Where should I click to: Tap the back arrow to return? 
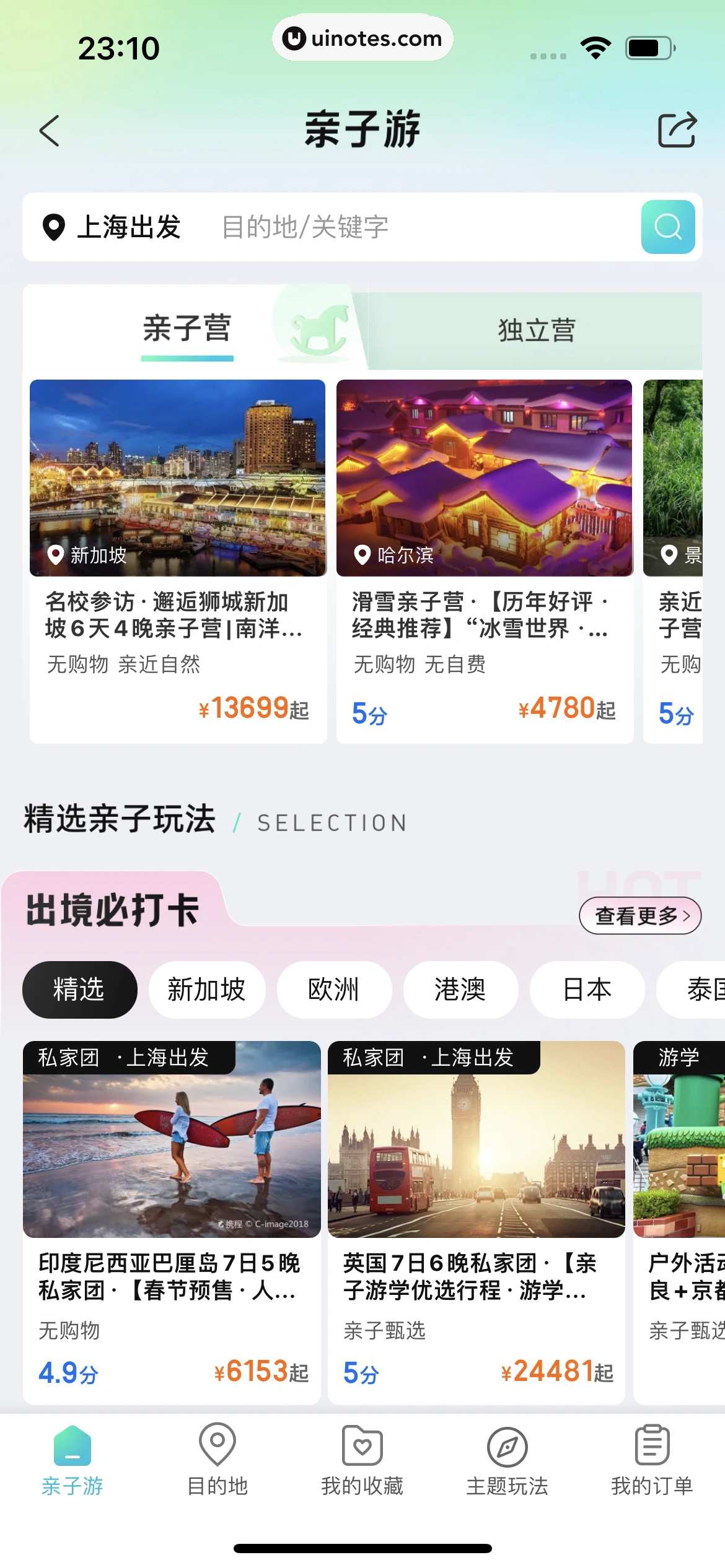(x=50, y=129)
